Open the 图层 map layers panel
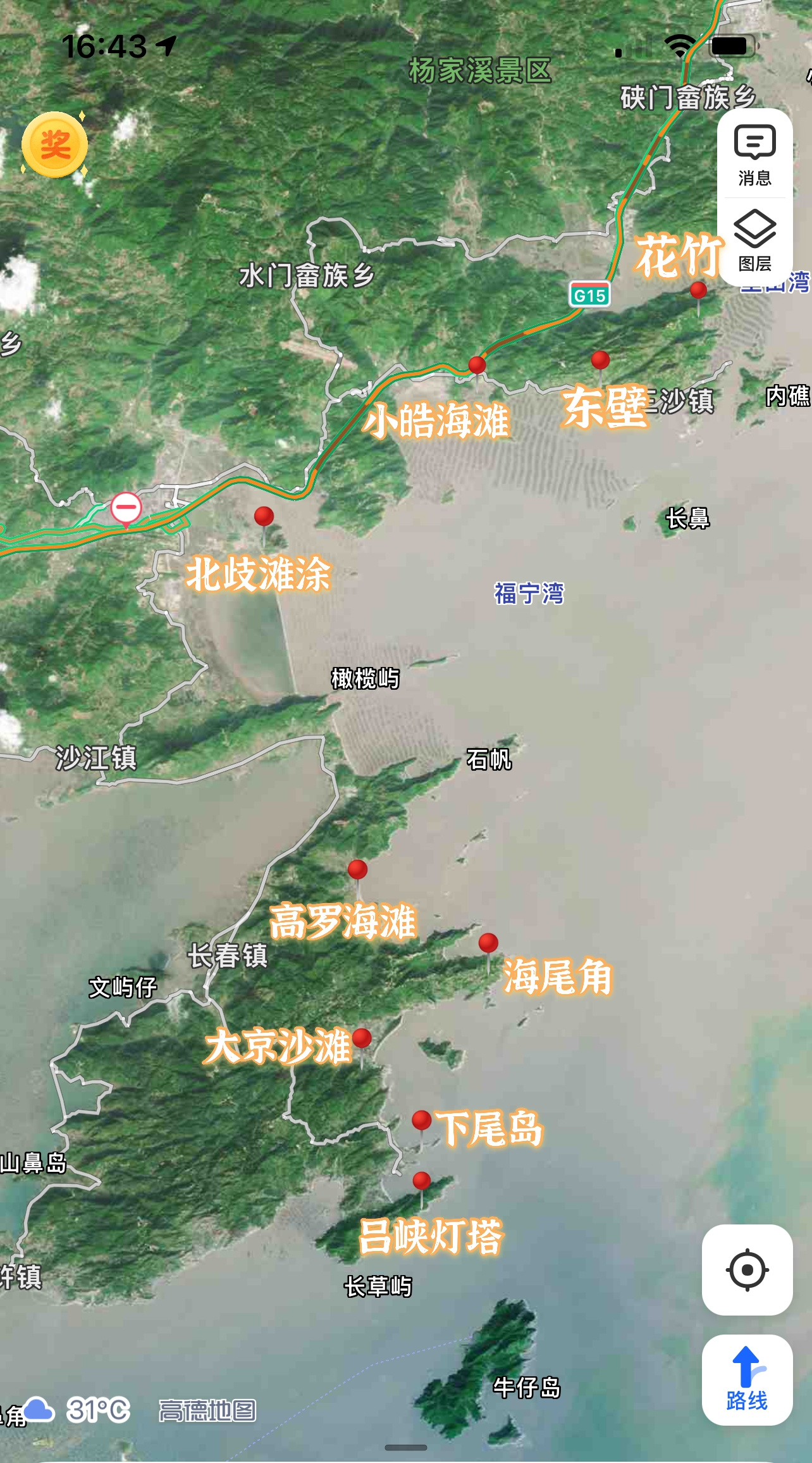The height and width of the screenshot is (1463, 812). (755, 241)
